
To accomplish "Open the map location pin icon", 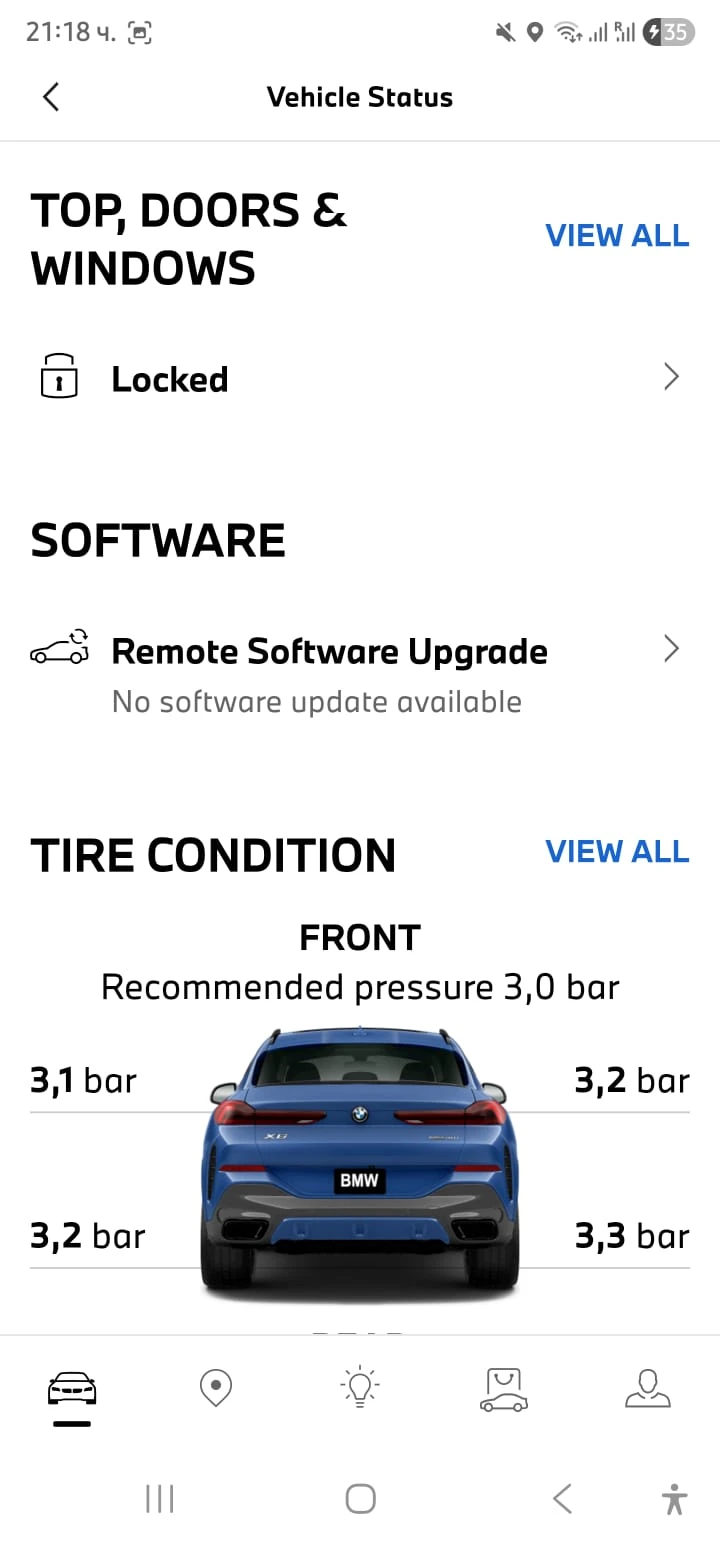I will [216, 1387].
